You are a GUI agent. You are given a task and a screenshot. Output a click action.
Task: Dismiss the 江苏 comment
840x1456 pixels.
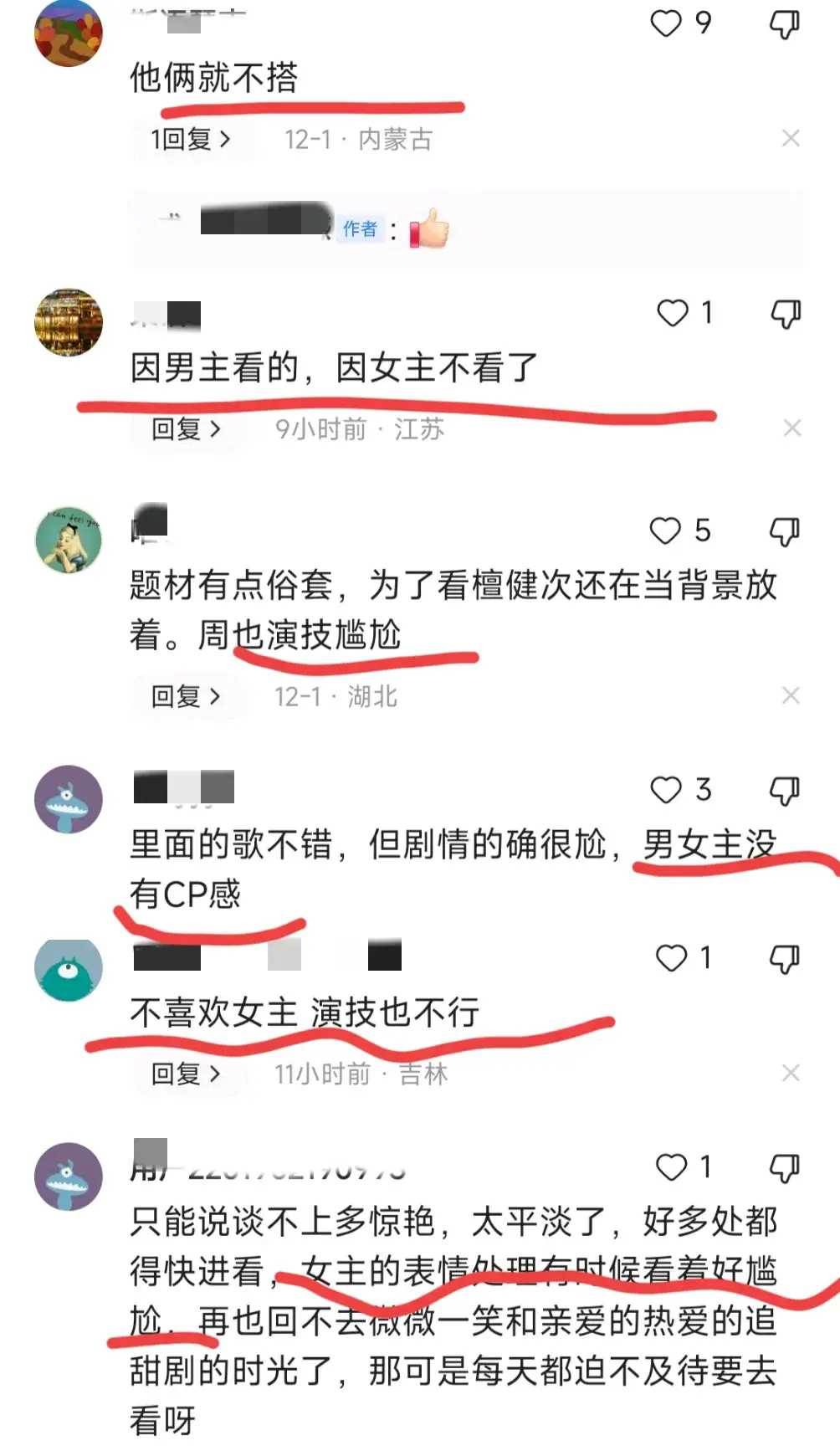click(791, 428)
